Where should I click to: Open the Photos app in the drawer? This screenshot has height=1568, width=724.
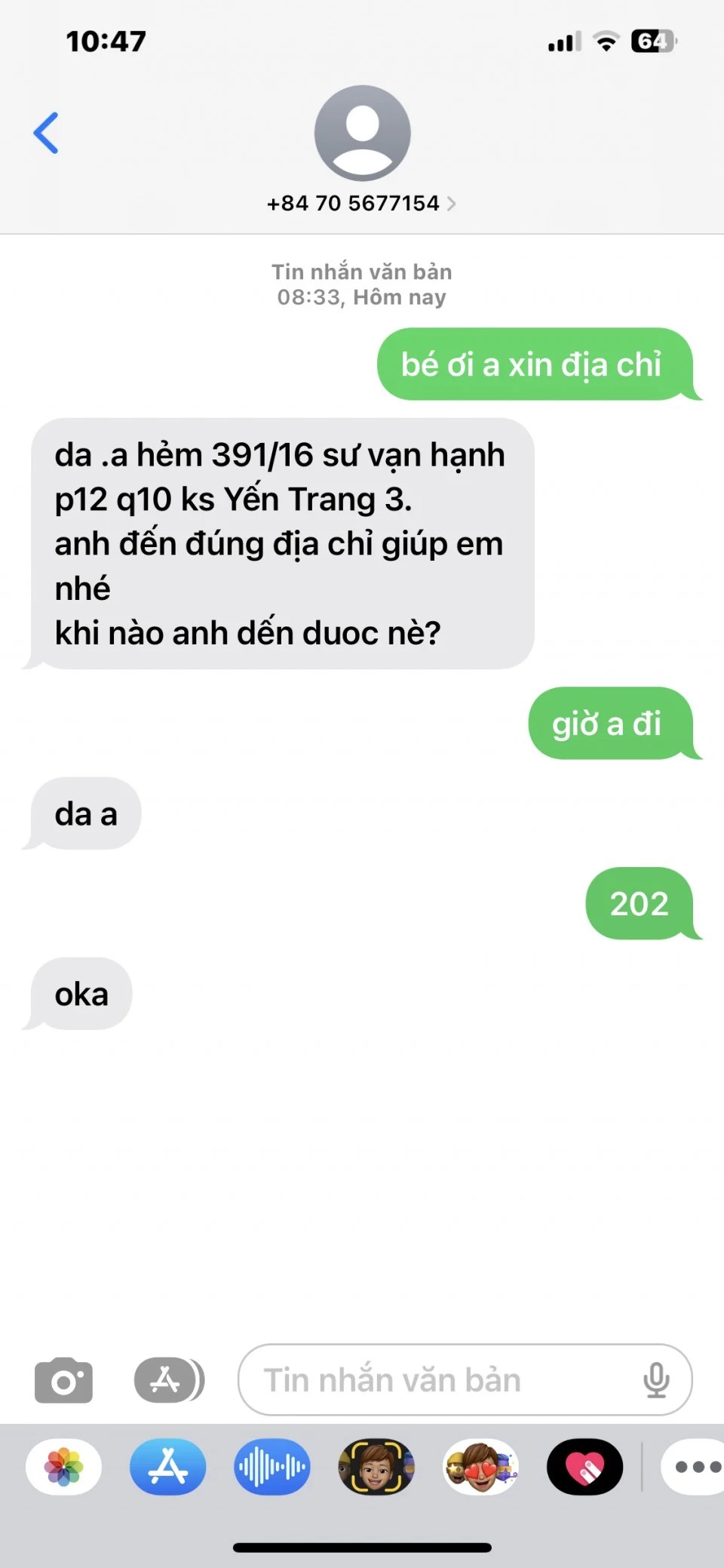pyautogui.click(x=64, y=1467)
